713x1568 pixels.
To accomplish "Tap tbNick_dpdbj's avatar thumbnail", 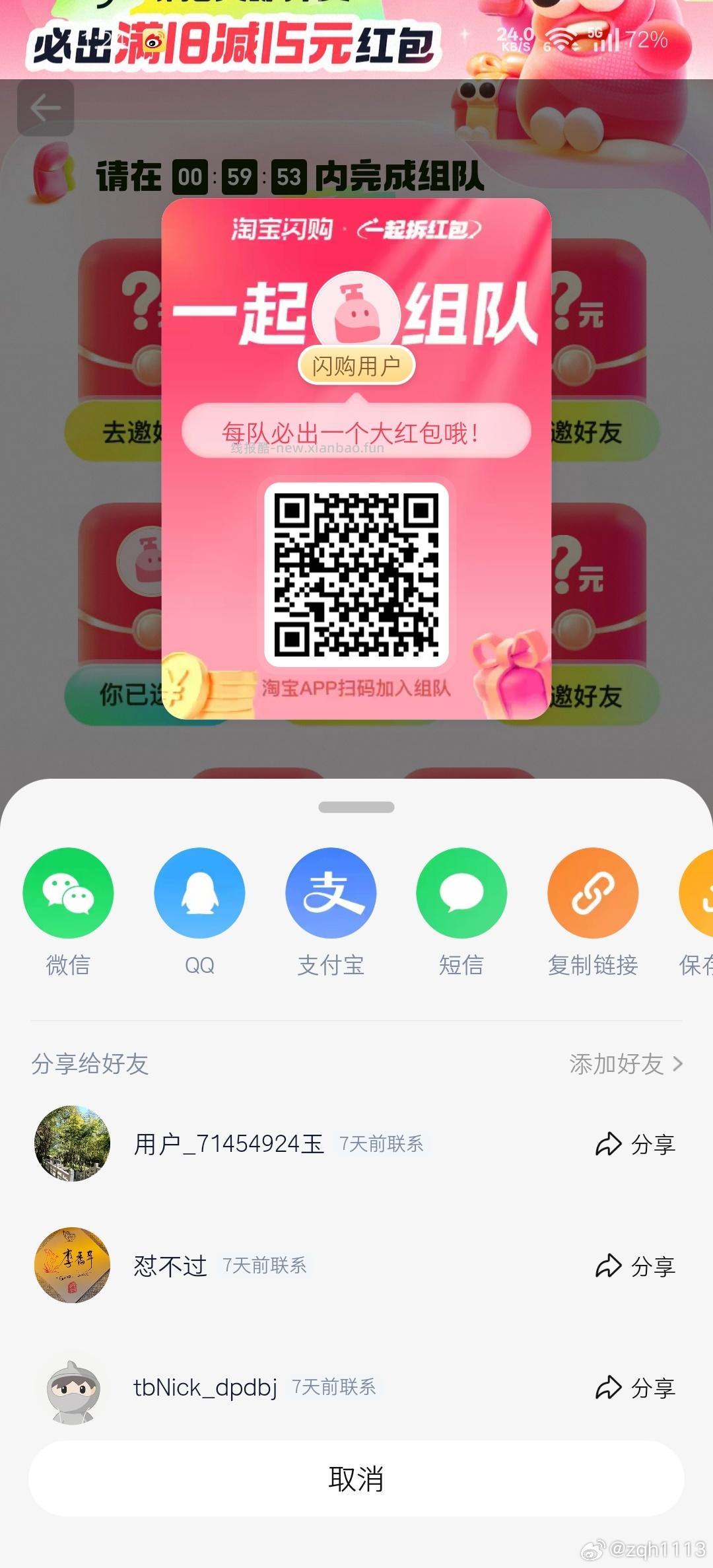I will click(72, 1389).
